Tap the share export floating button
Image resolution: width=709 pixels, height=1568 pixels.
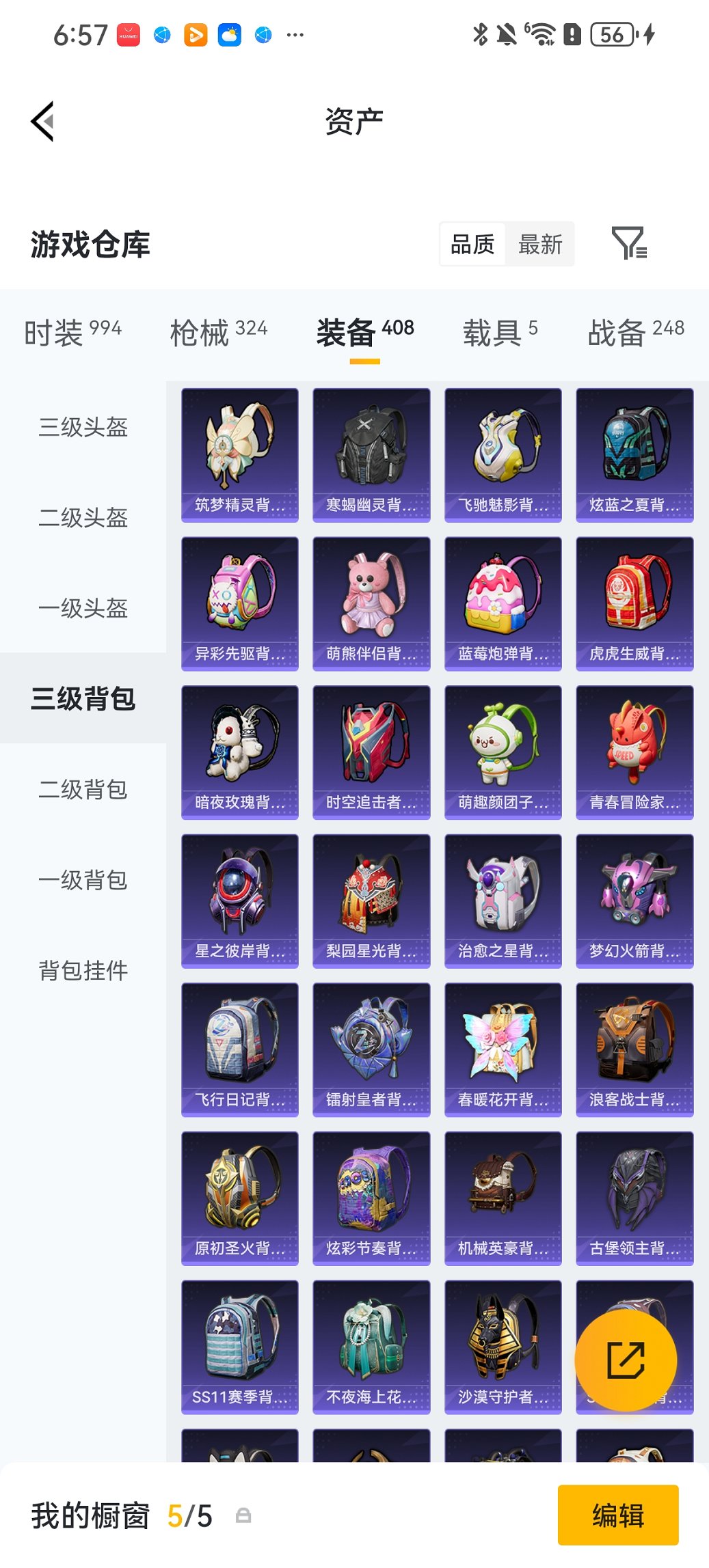[x=627, y=1360]
